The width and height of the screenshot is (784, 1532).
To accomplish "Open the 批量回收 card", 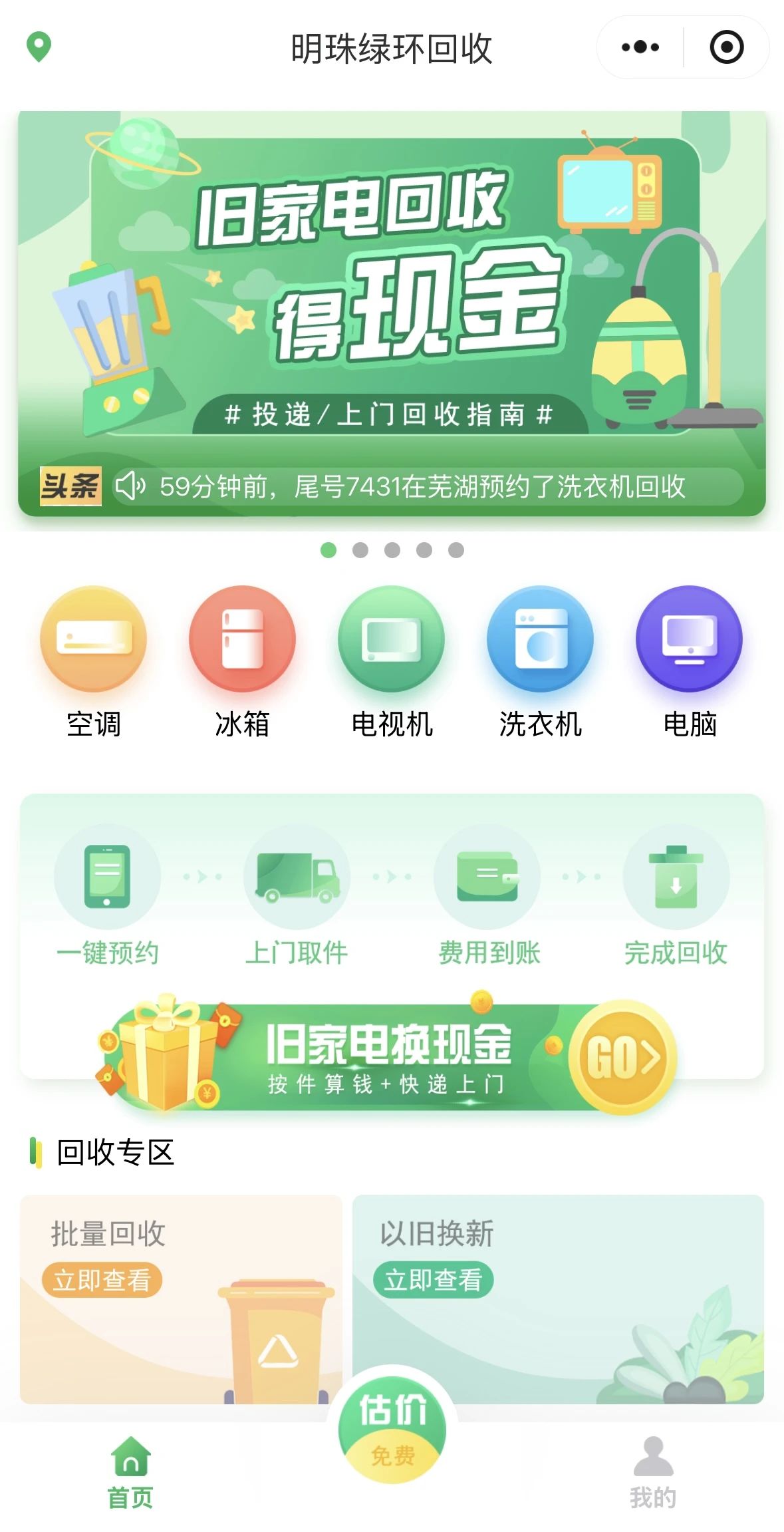I will pyautogui.click(x=181, y=1299).
